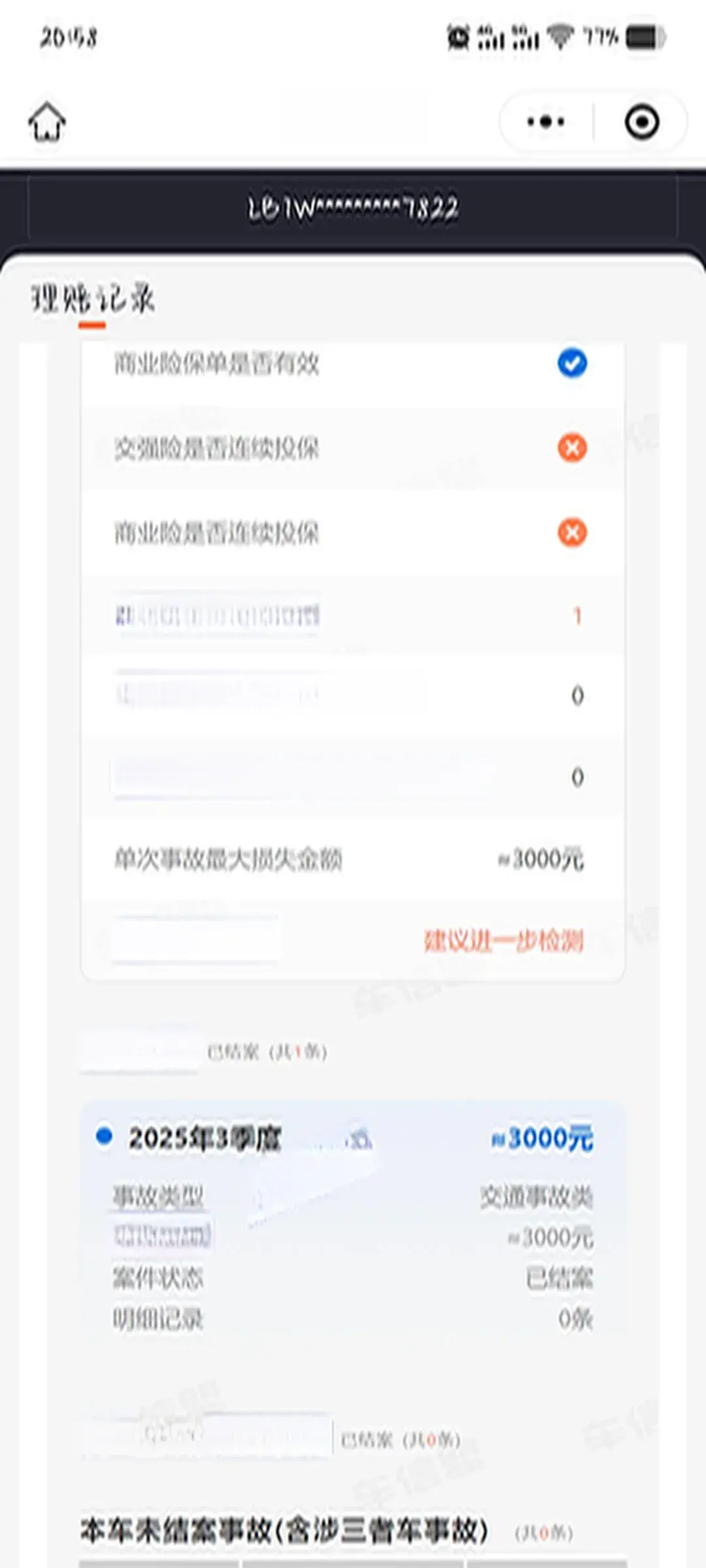Return to the mini program home page
The width and height of the screenshot is (706, 1568).
(47, 122)
